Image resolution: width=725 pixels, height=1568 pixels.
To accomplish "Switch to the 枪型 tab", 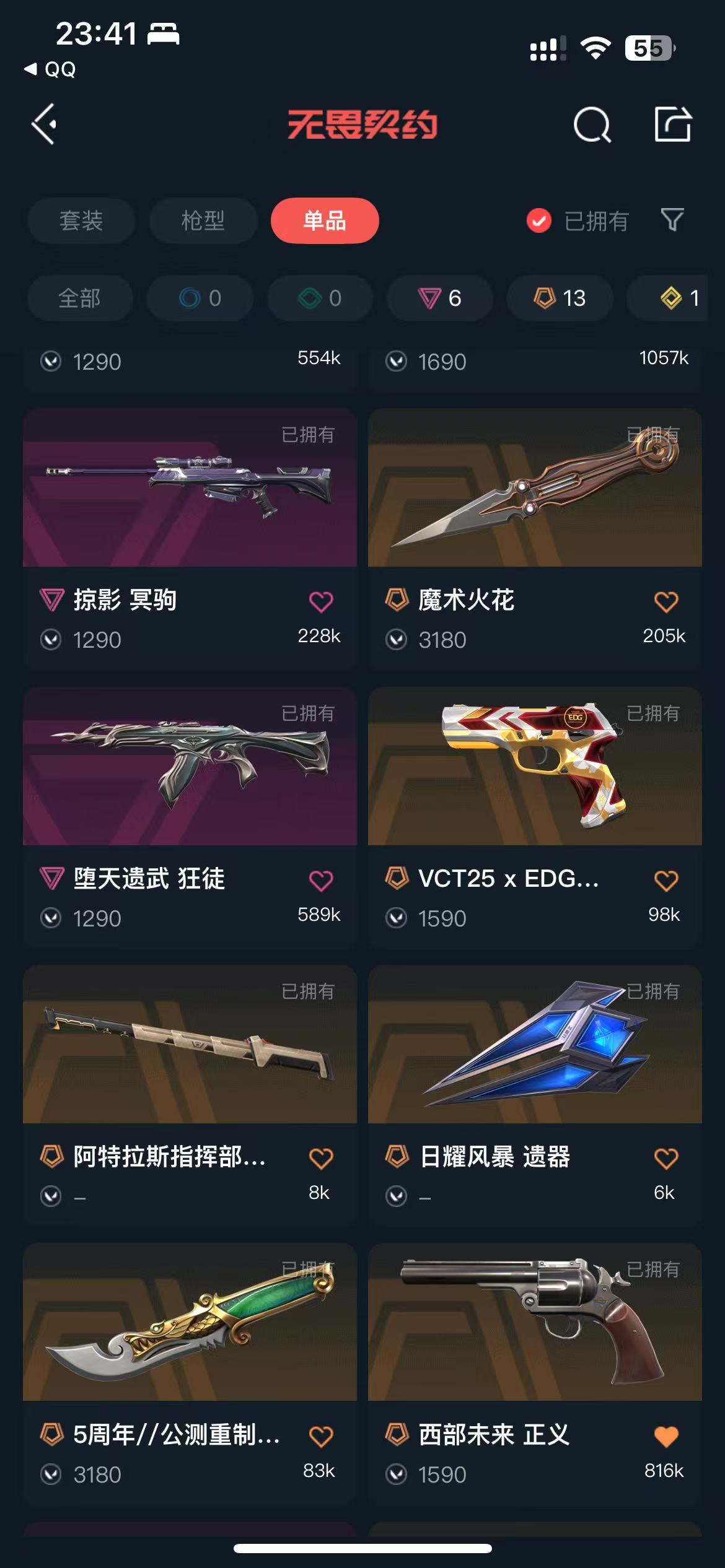I will (x=203, y=220).
